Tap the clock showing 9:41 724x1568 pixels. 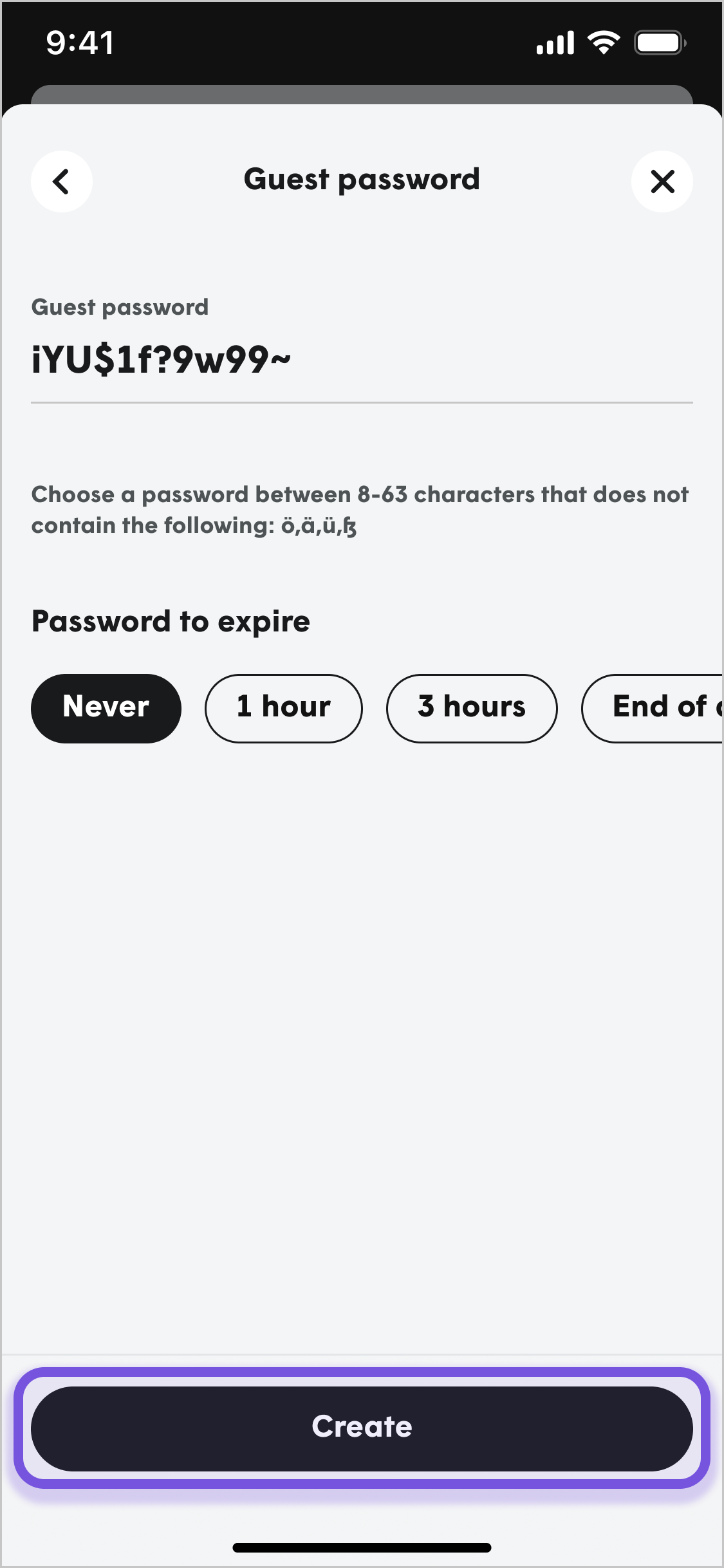pyautogui.click(x=79, y=42)
